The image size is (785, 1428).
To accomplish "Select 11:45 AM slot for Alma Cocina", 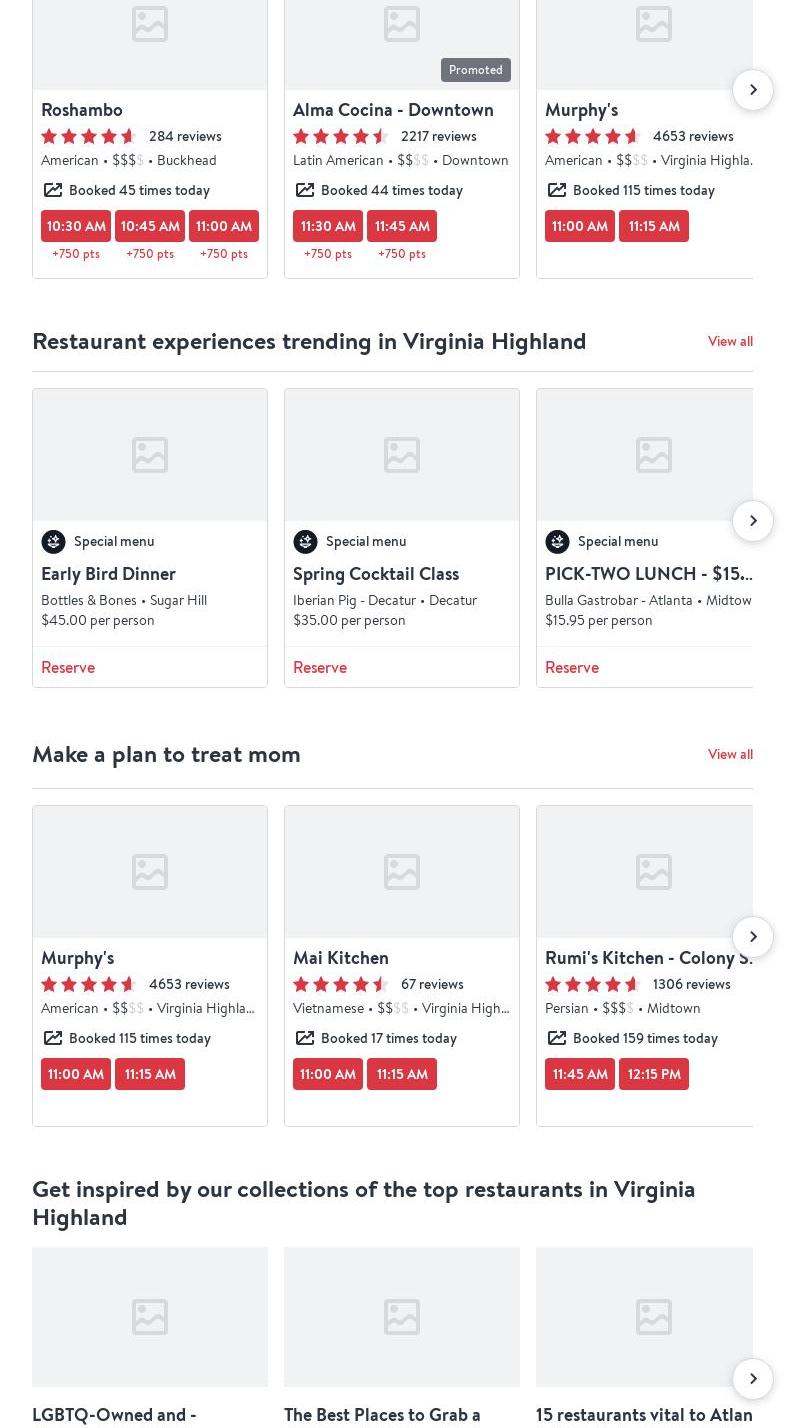I will click(x=402, y=226).
